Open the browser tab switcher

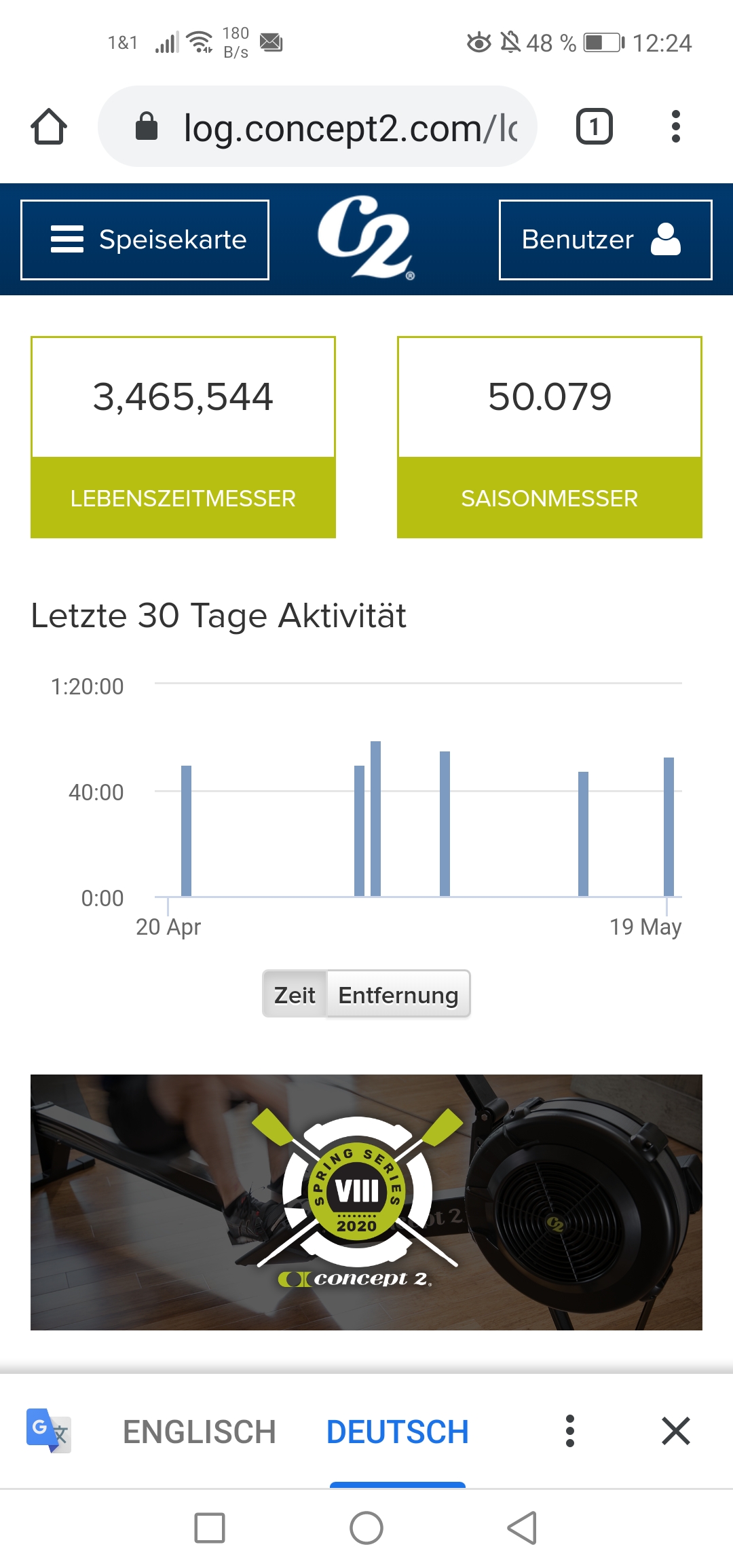click(x=594, y=127)
